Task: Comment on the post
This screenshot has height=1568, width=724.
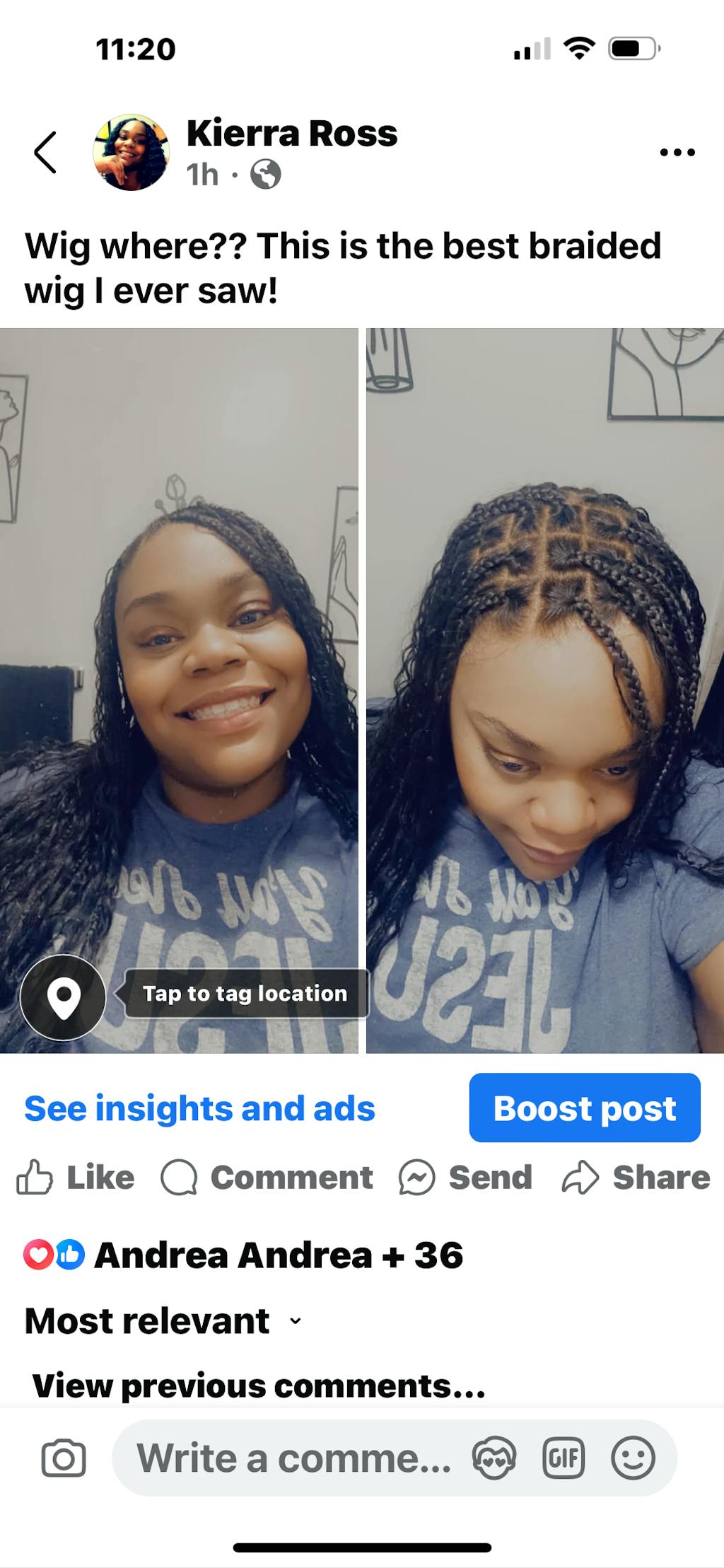Action: [x=267, y=1178]
